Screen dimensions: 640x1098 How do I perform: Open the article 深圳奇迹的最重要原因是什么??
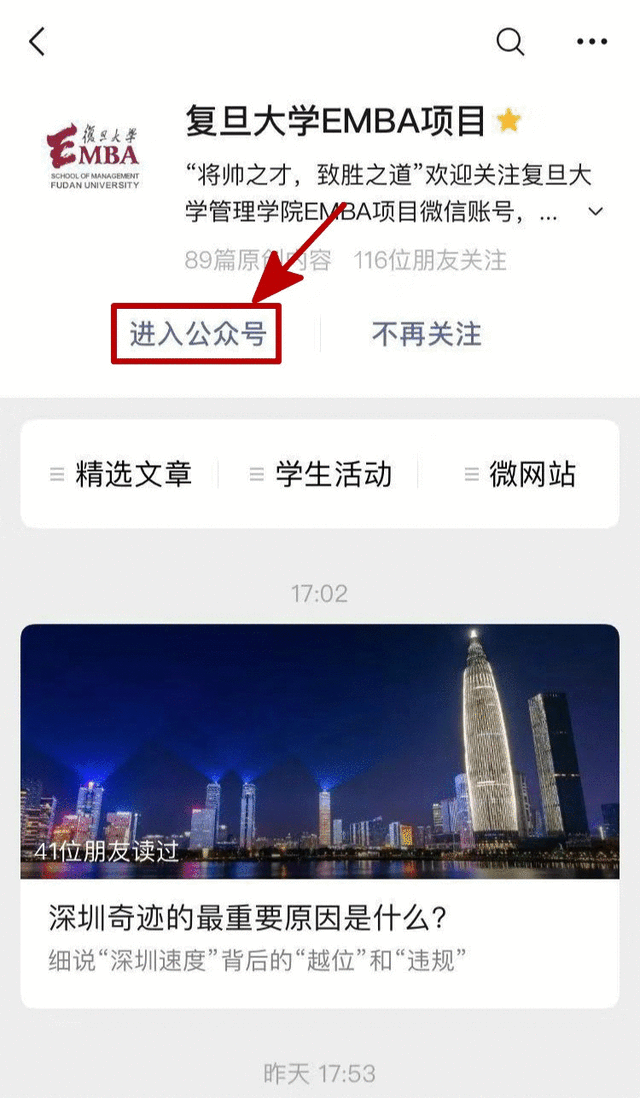(x=320, y=816)
